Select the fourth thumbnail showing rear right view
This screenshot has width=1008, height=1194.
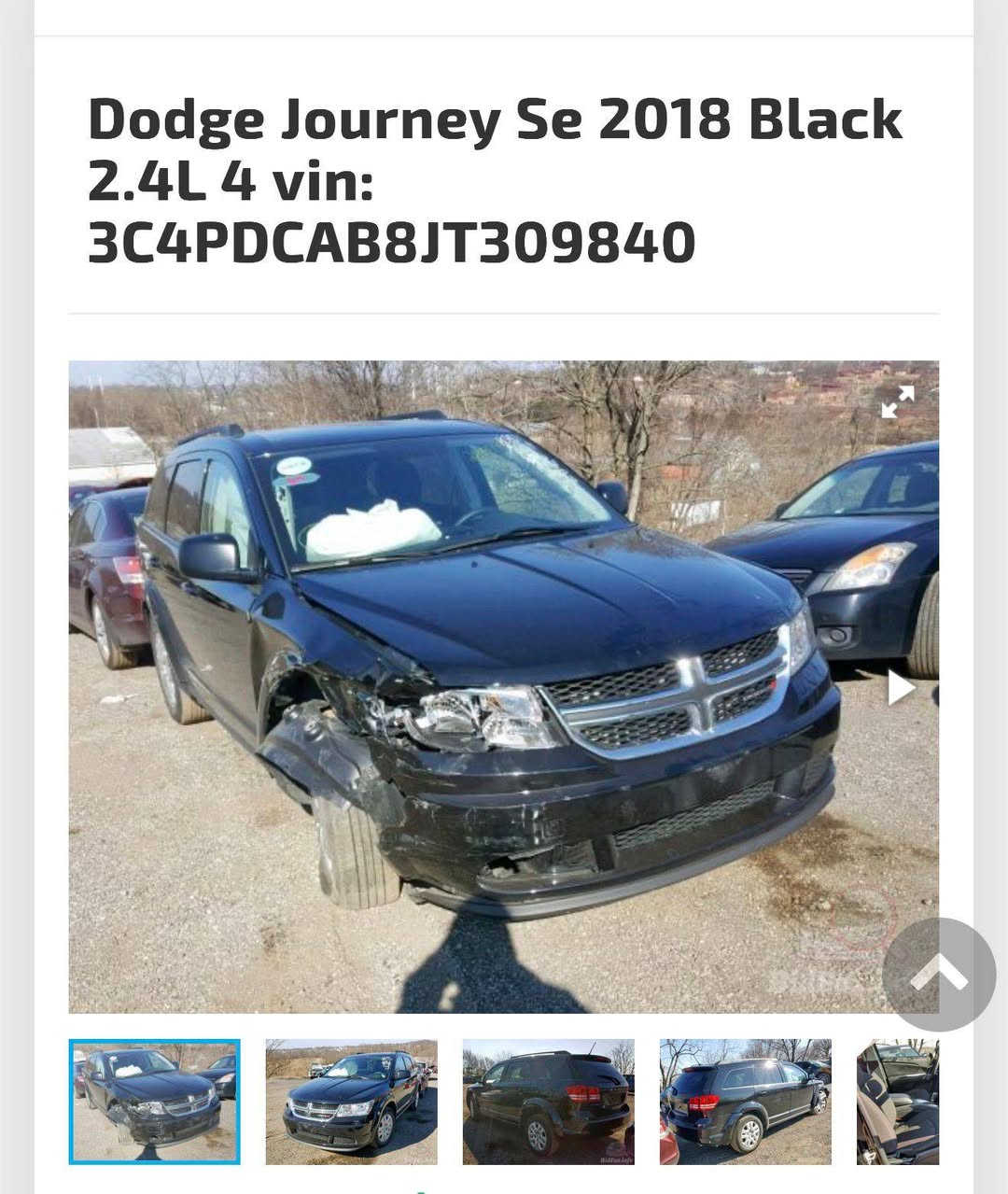[x=745, y=1102]
